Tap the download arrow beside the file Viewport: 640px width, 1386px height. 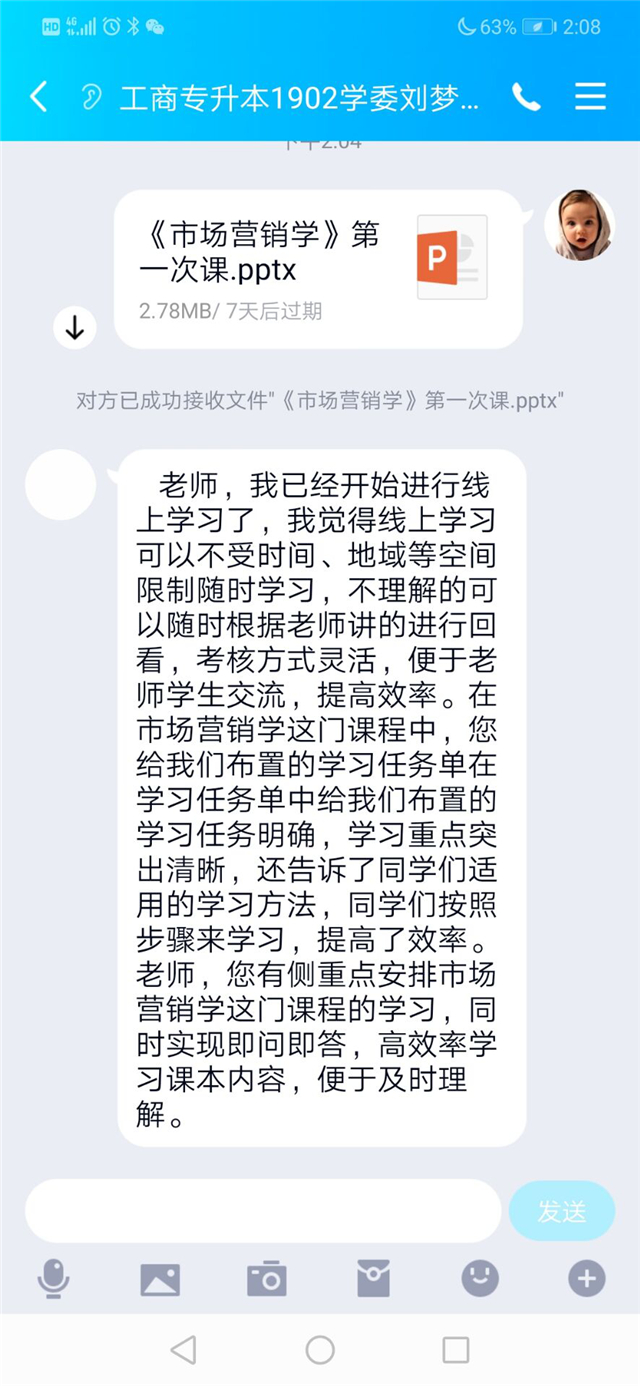click(75, 326)
